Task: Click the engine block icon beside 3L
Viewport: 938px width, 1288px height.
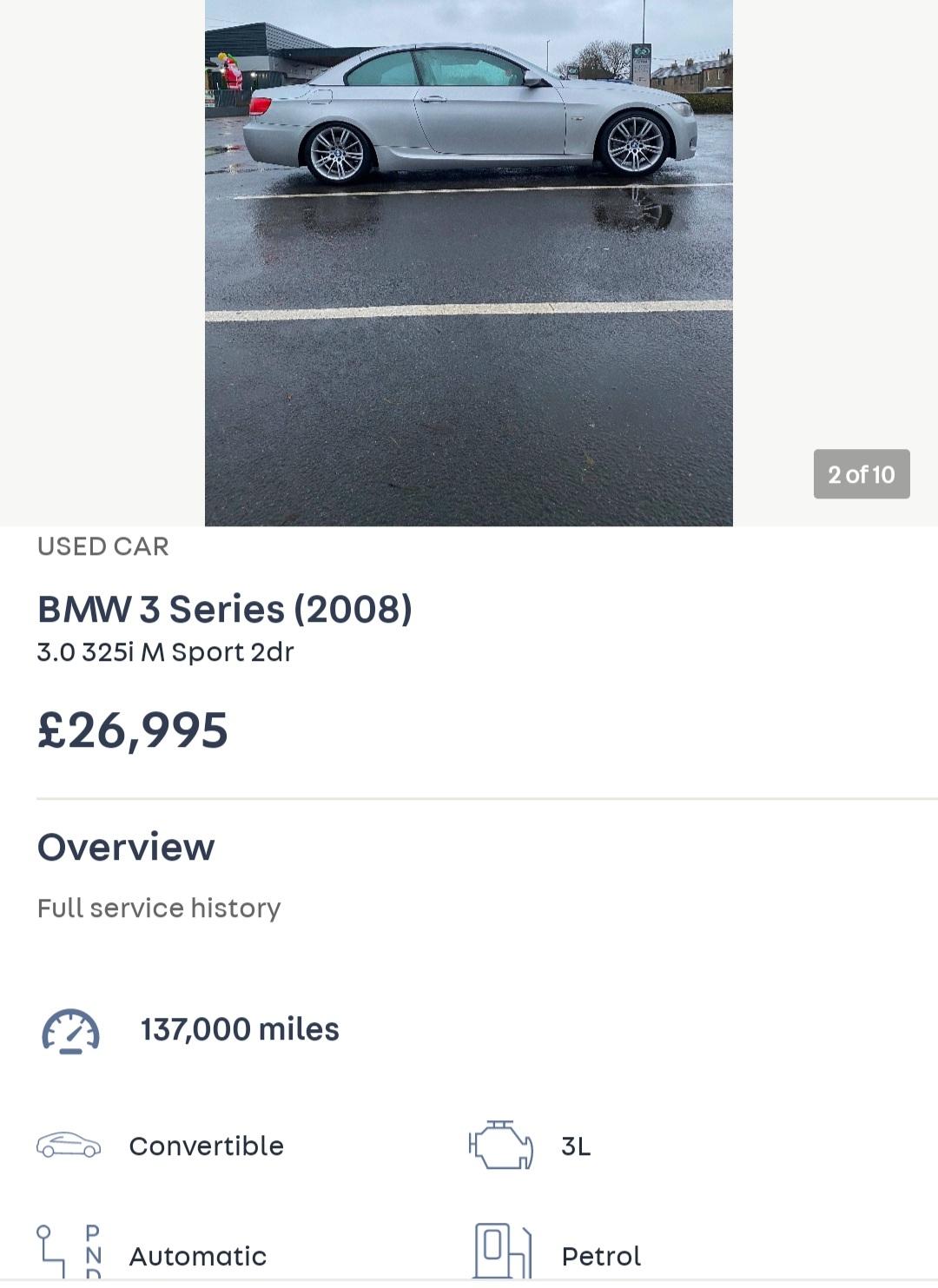Action: tap(502, 1146)
